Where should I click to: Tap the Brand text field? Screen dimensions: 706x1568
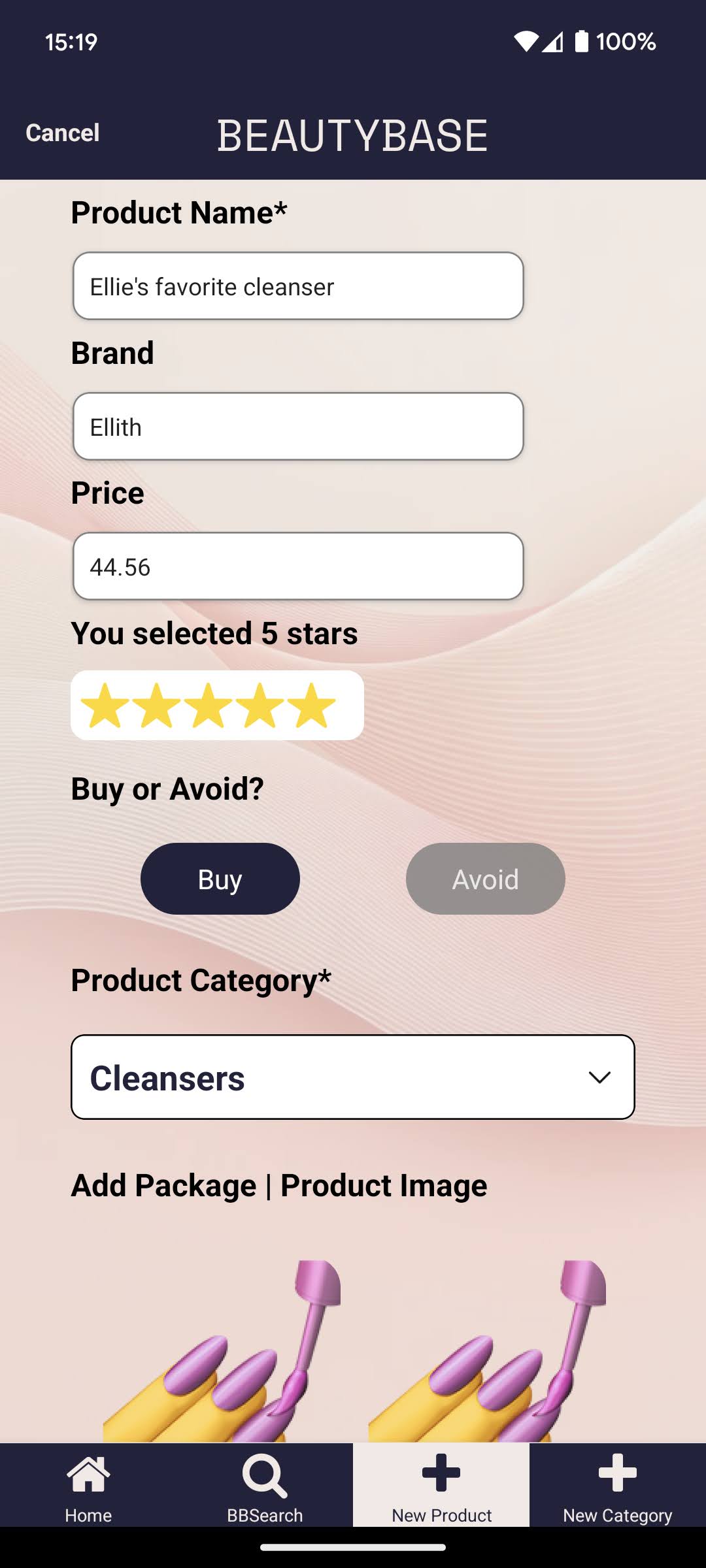[298, 427]
